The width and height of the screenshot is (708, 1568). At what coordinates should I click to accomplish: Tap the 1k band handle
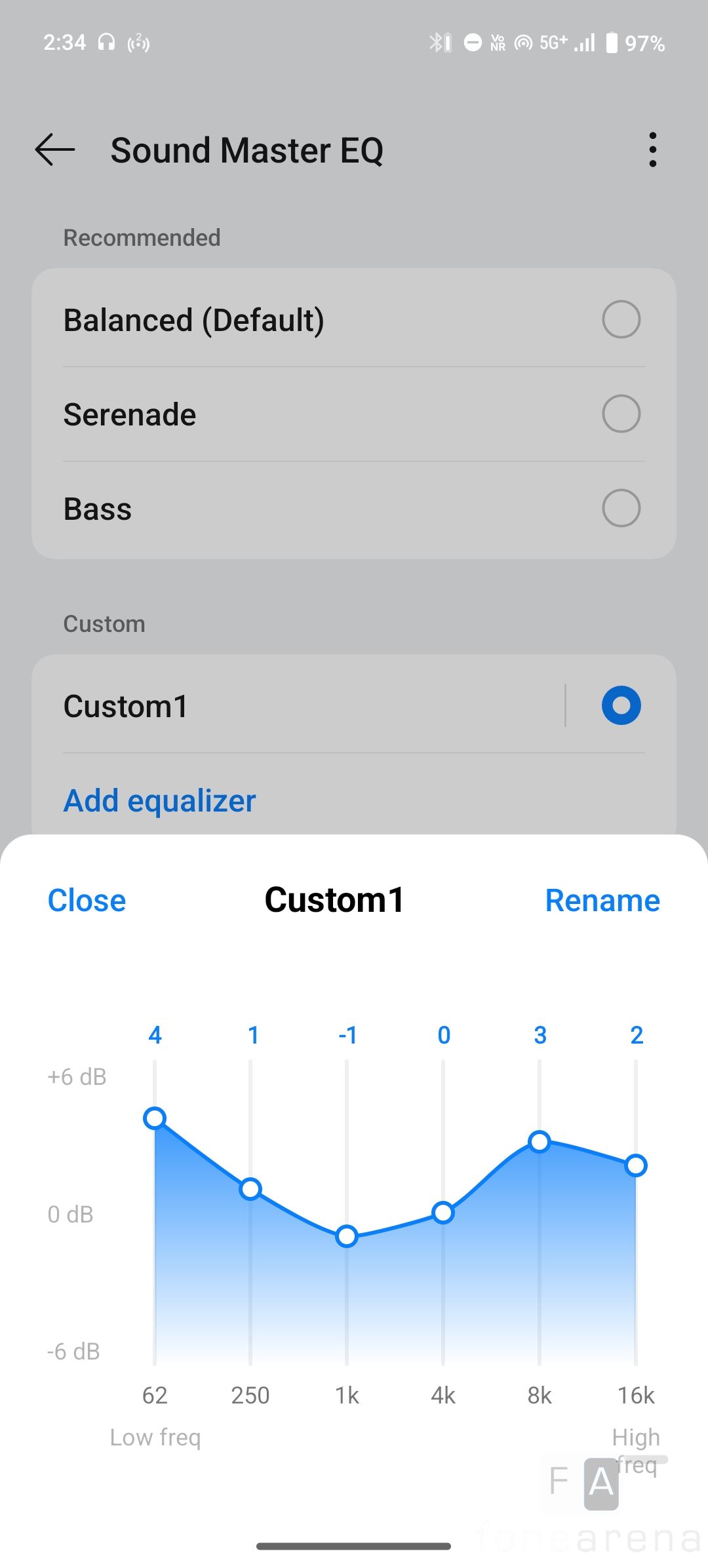pos(347,1236)
